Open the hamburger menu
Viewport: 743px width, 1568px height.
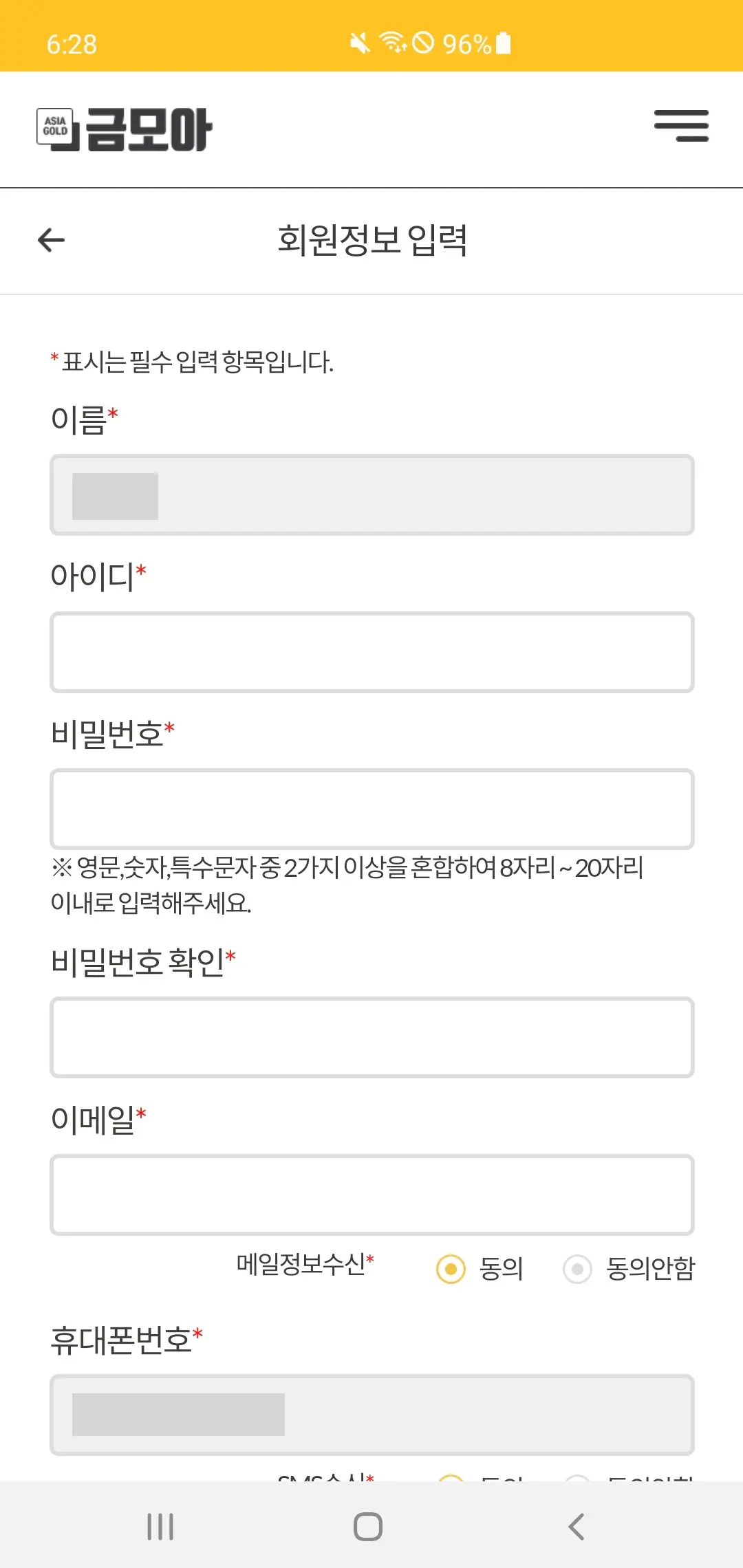tap(682, 127)
